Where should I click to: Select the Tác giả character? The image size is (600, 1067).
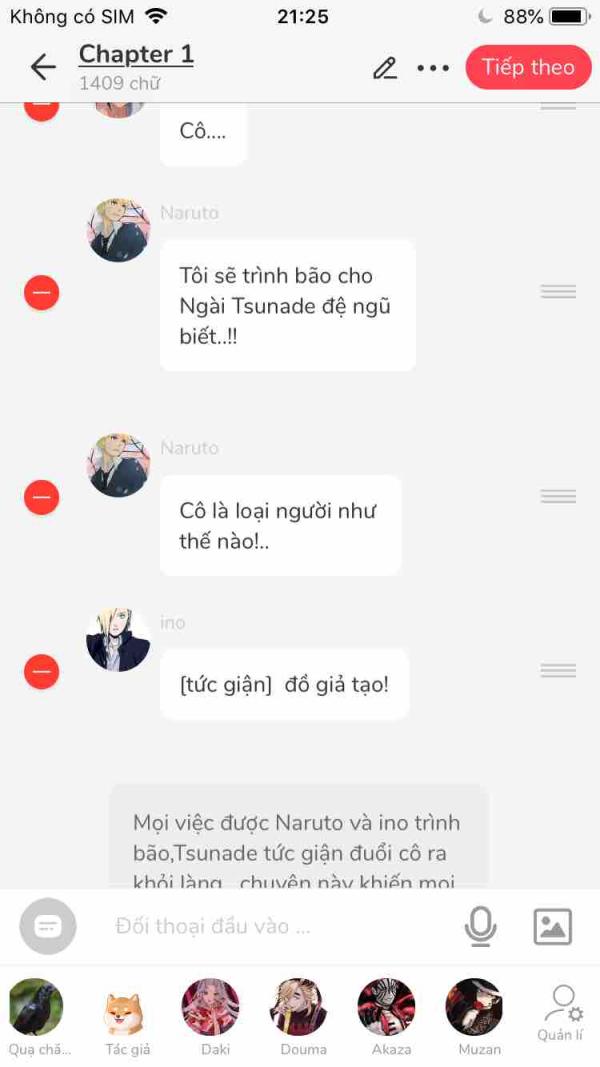[x=126, y=1012]
